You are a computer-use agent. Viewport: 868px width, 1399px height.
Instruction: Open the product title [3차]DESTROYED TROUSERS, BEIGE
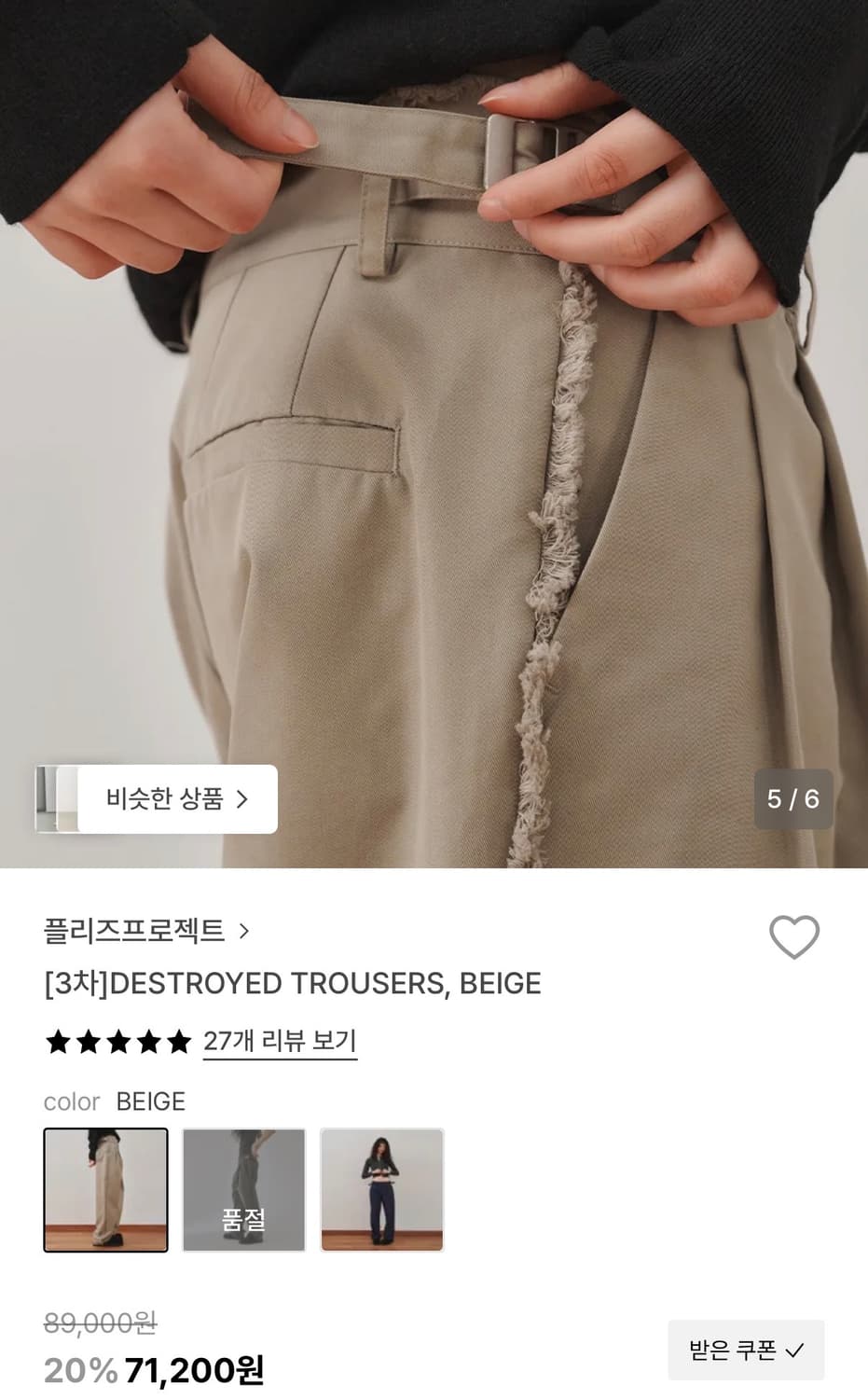coord(292,983)
